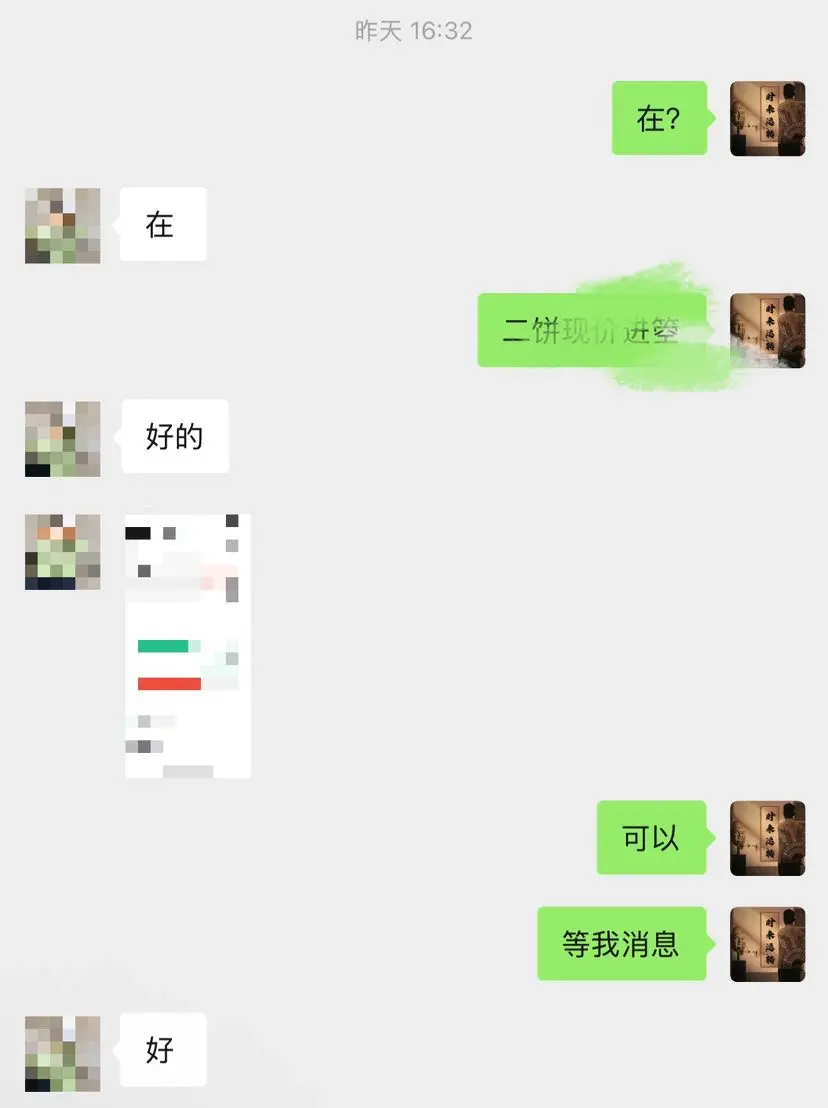Click the 好 message bubble at the bottom
Image resolution: width=828 pixels, height=1108 pixels.
click(162, 1050)
